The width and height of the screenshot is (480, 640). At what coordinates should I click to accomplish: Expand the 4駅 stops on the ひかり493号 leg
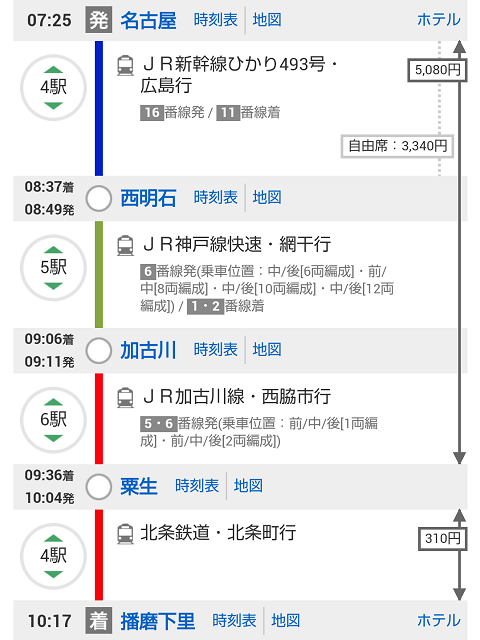click(x=53, y=87)
